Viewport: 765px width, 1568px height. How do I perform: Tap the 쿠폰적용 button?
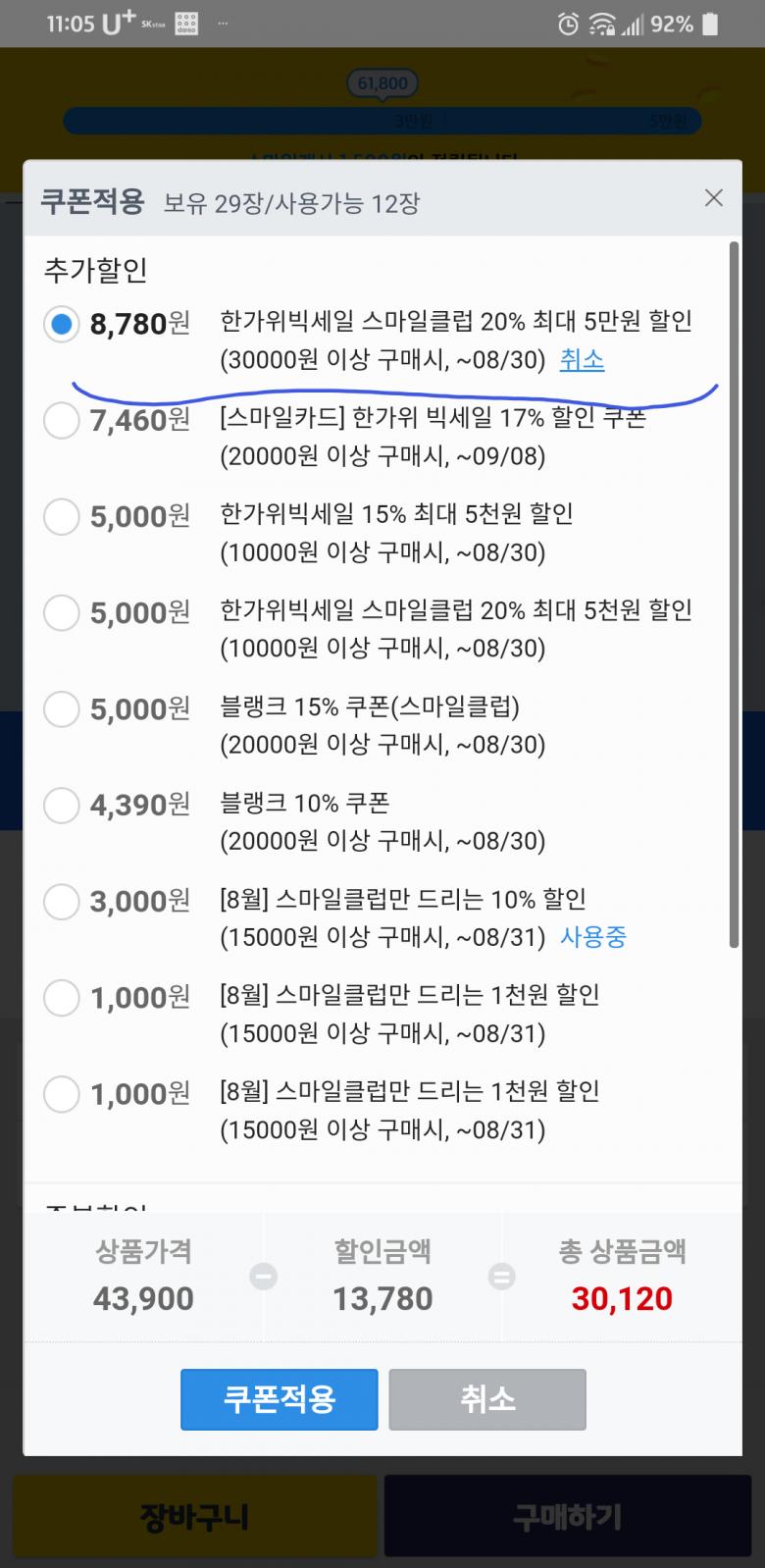coord(279,1398)
